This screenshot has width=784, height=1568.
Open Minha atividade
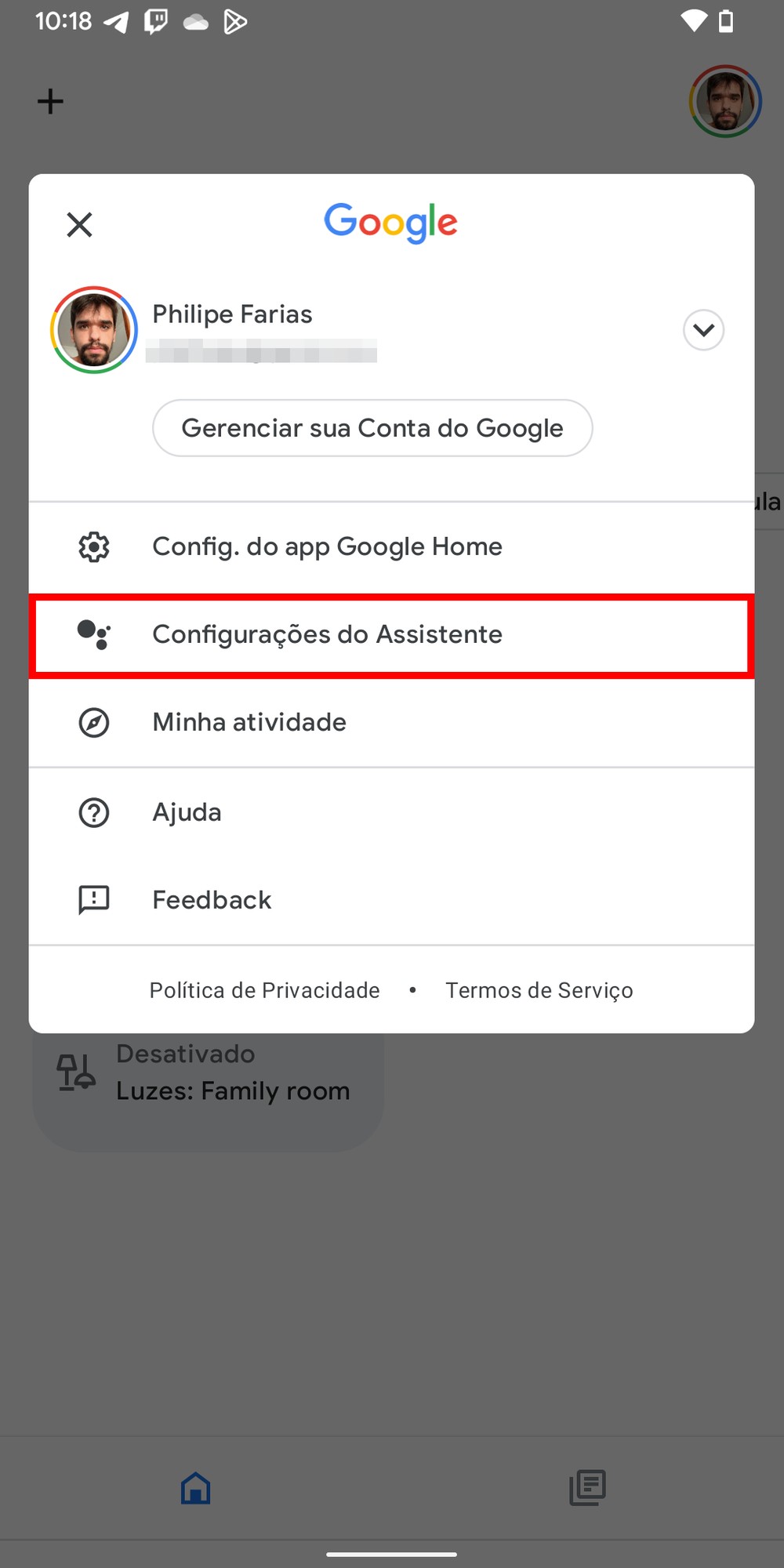click(249, 722)
